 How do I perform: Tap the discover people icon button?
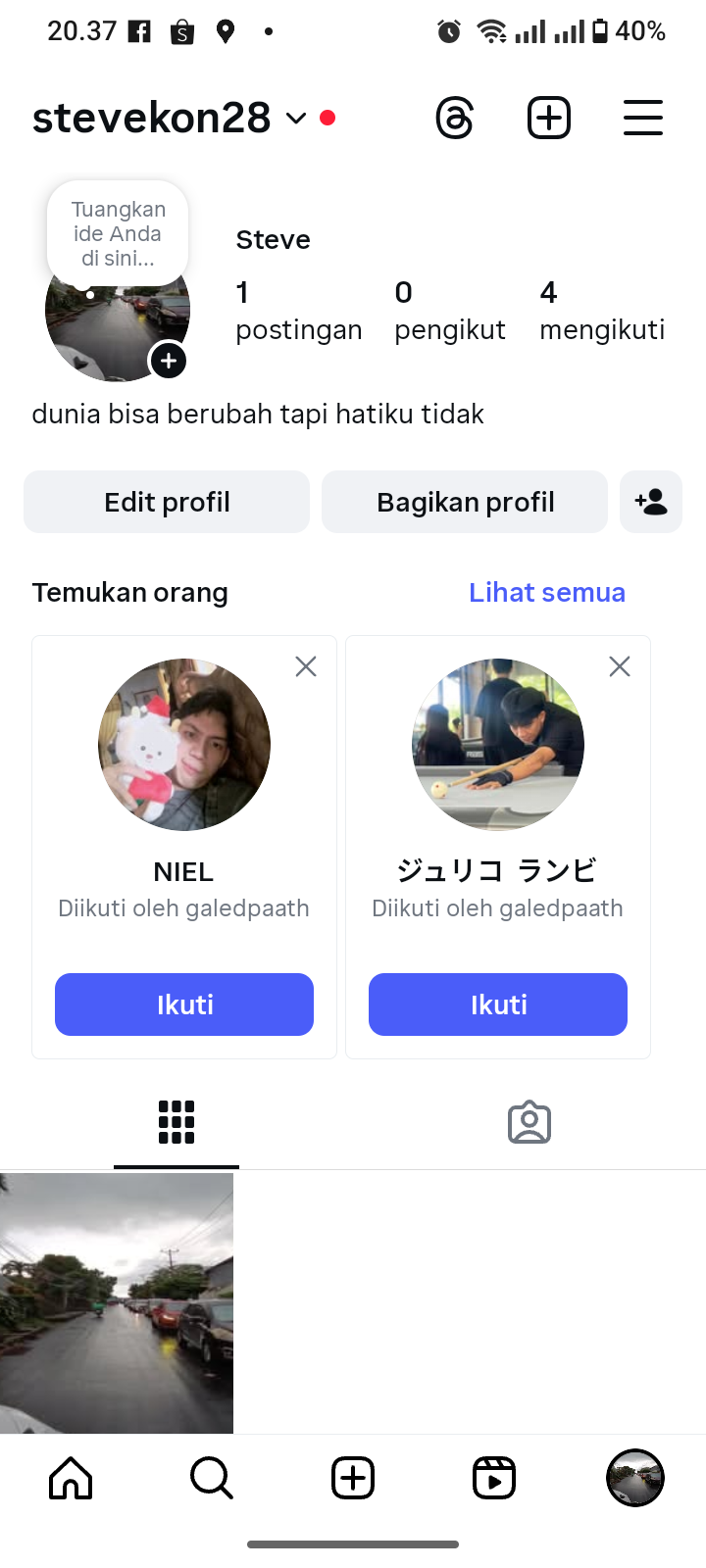pyautogui.click(x=651, y=502)
